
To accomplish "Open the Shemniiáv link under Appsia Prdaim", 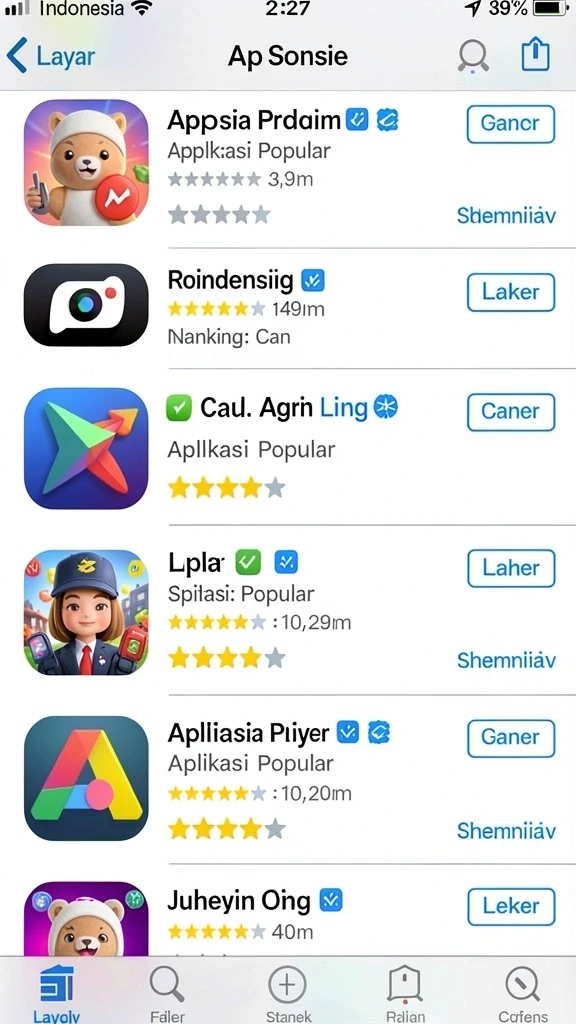I will [506, 215].
